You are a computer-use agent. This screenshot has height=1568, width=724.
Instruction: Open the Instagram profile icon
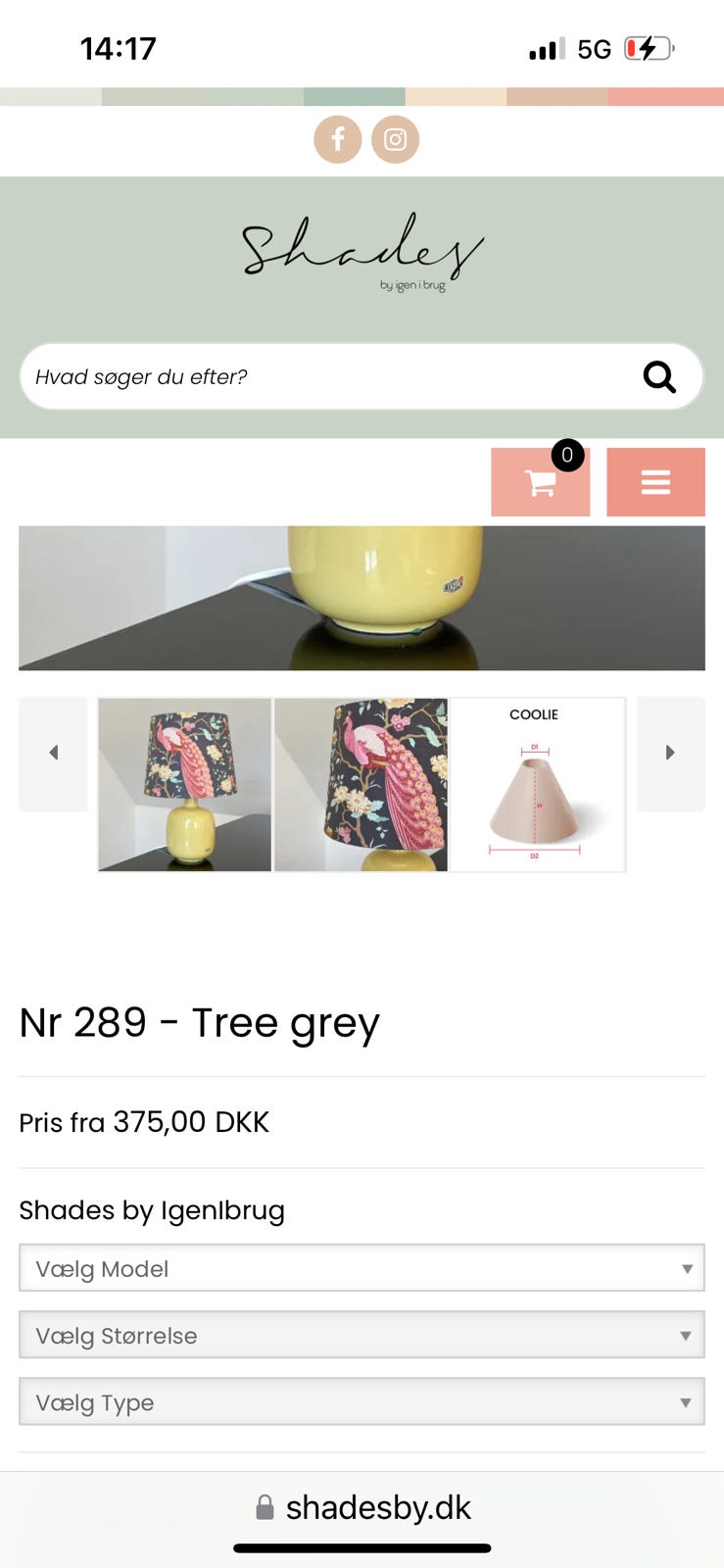coord(395,138)
